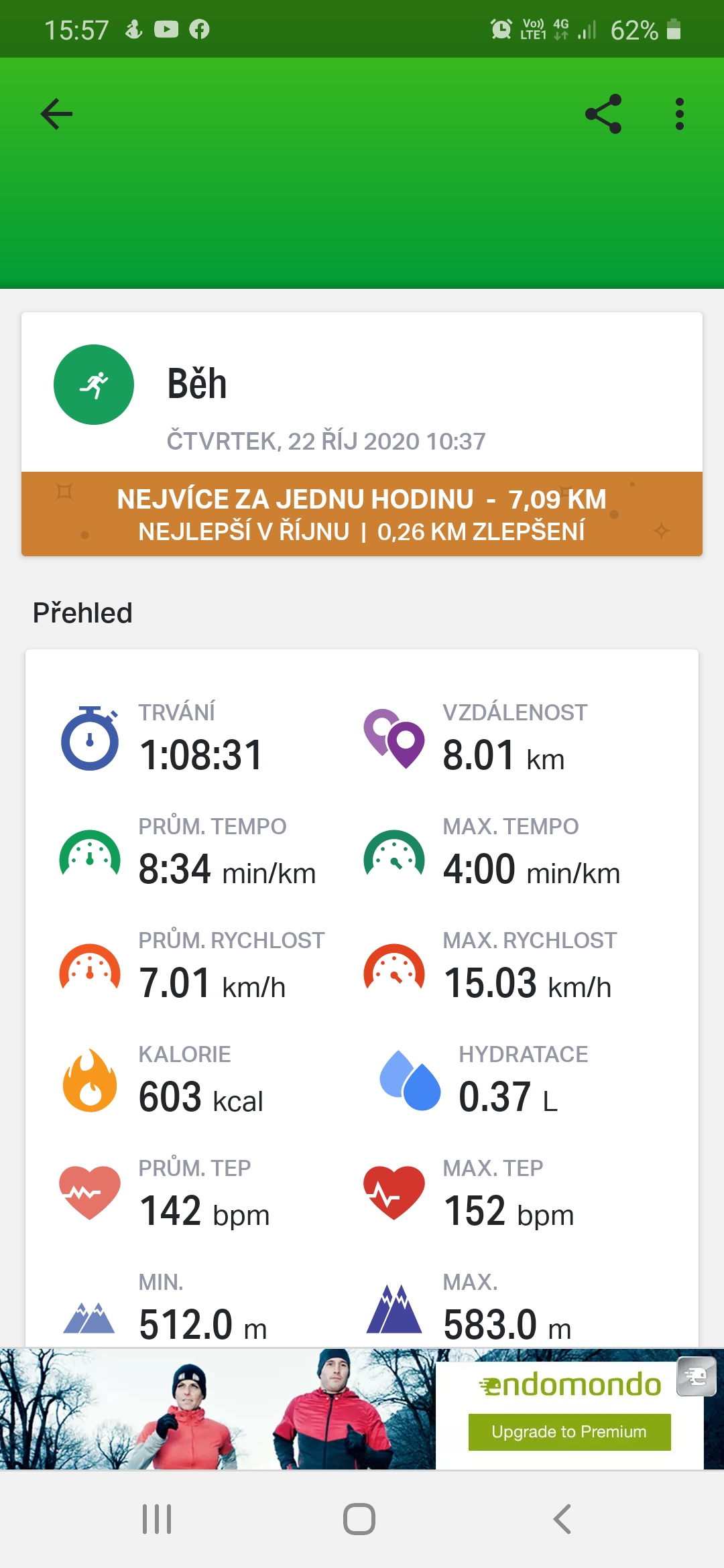Open the three-dot overflow menu
The width and height of the screenshot is (724, 1568).
point(680,114)
